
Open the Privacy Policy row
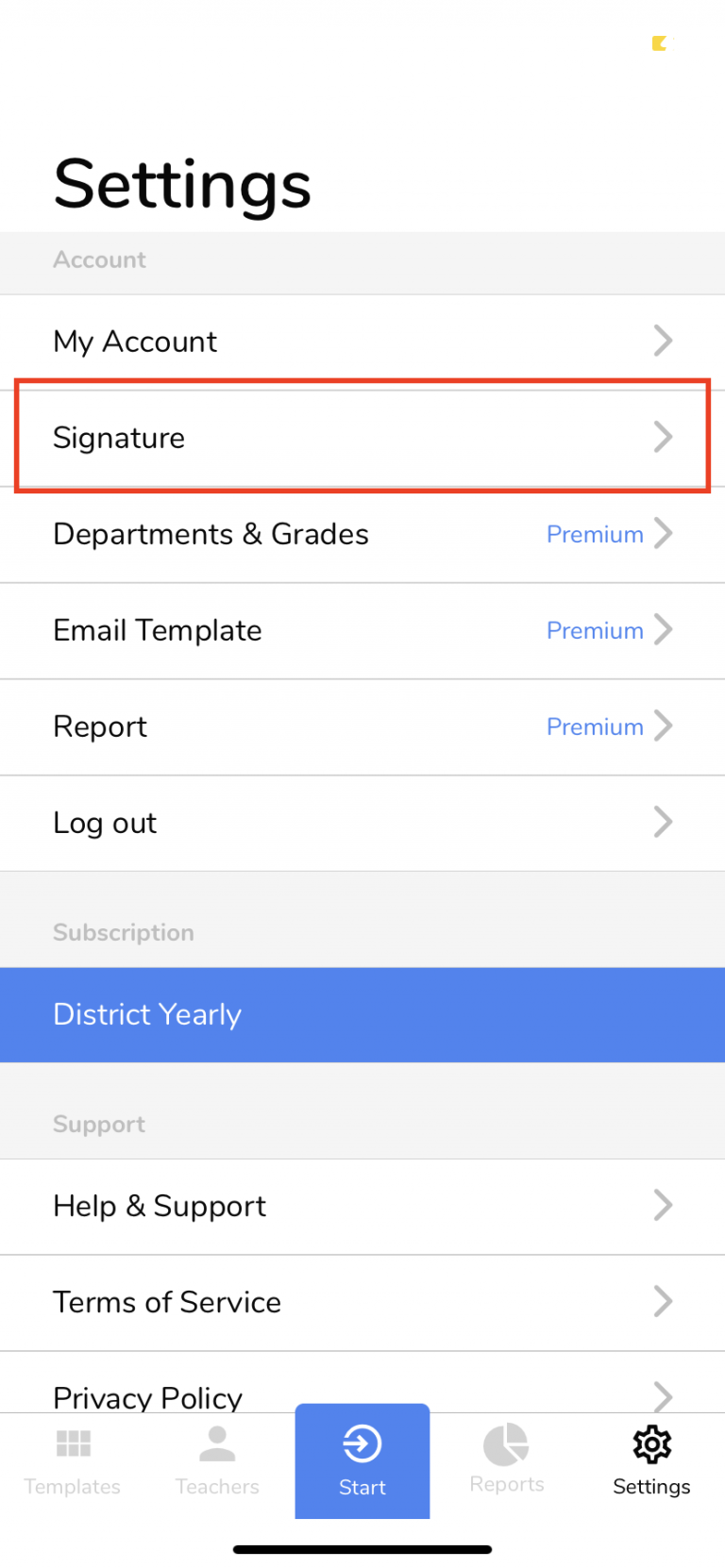[362, 1383]
